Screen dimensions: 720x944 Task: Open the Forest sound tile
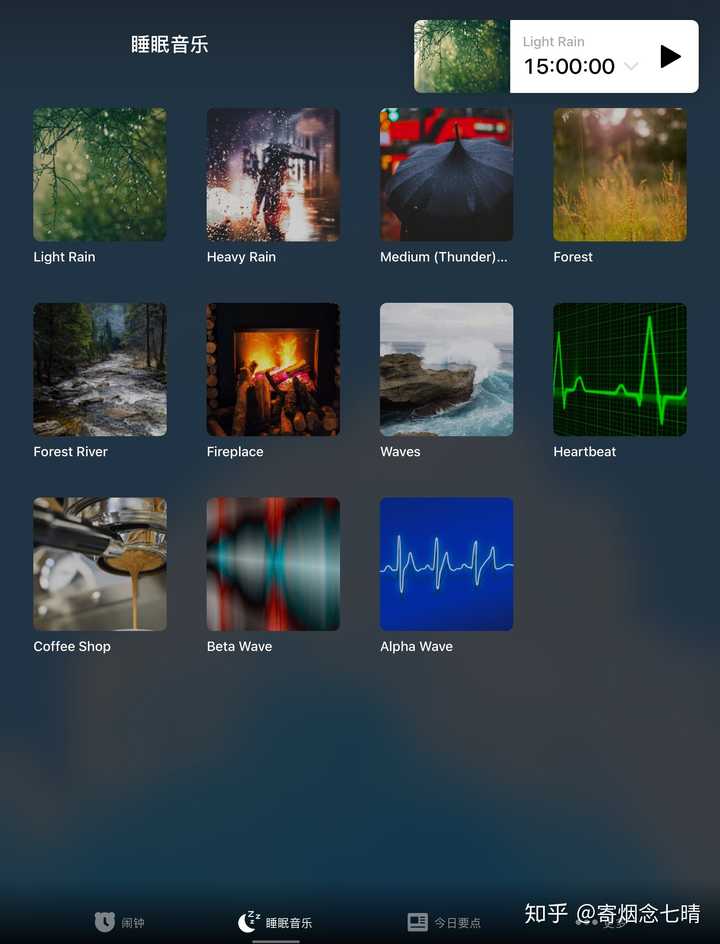[x=620, y=175]
